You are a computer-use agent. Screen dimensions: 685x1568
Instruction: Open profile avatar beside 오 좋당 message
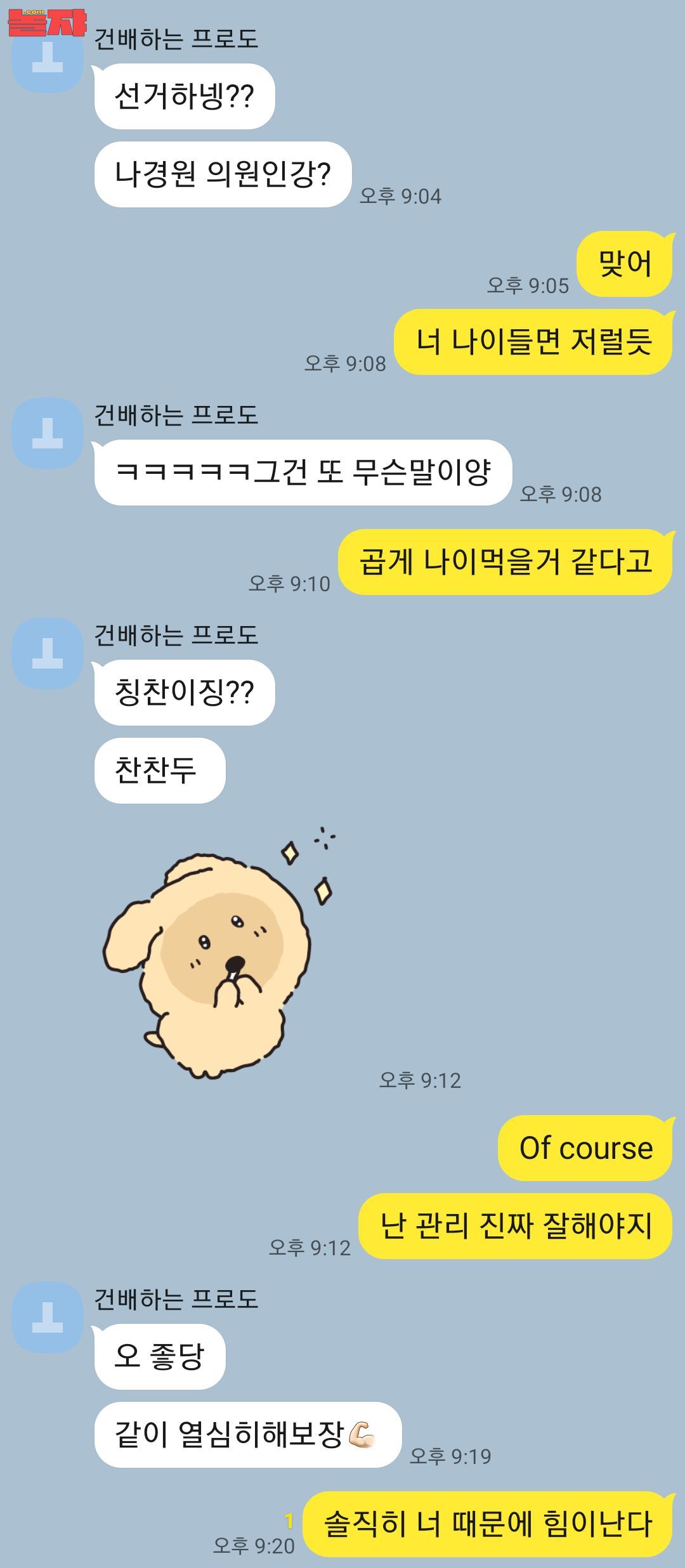click(x=48, y=1317)
